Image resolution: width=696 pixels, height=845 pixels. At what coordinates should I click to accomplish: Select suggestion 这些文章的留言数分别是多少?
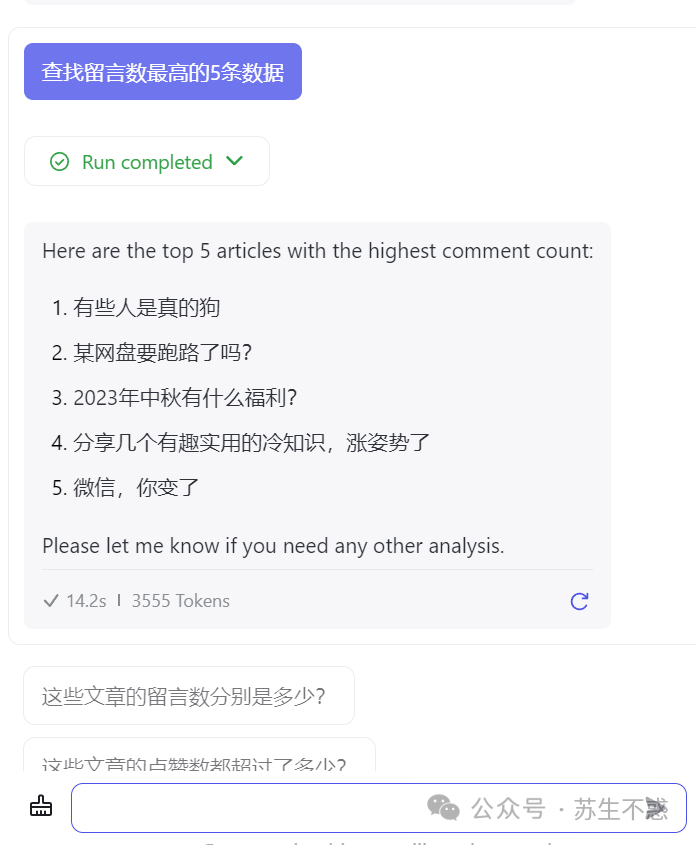[x=188, y=696]
